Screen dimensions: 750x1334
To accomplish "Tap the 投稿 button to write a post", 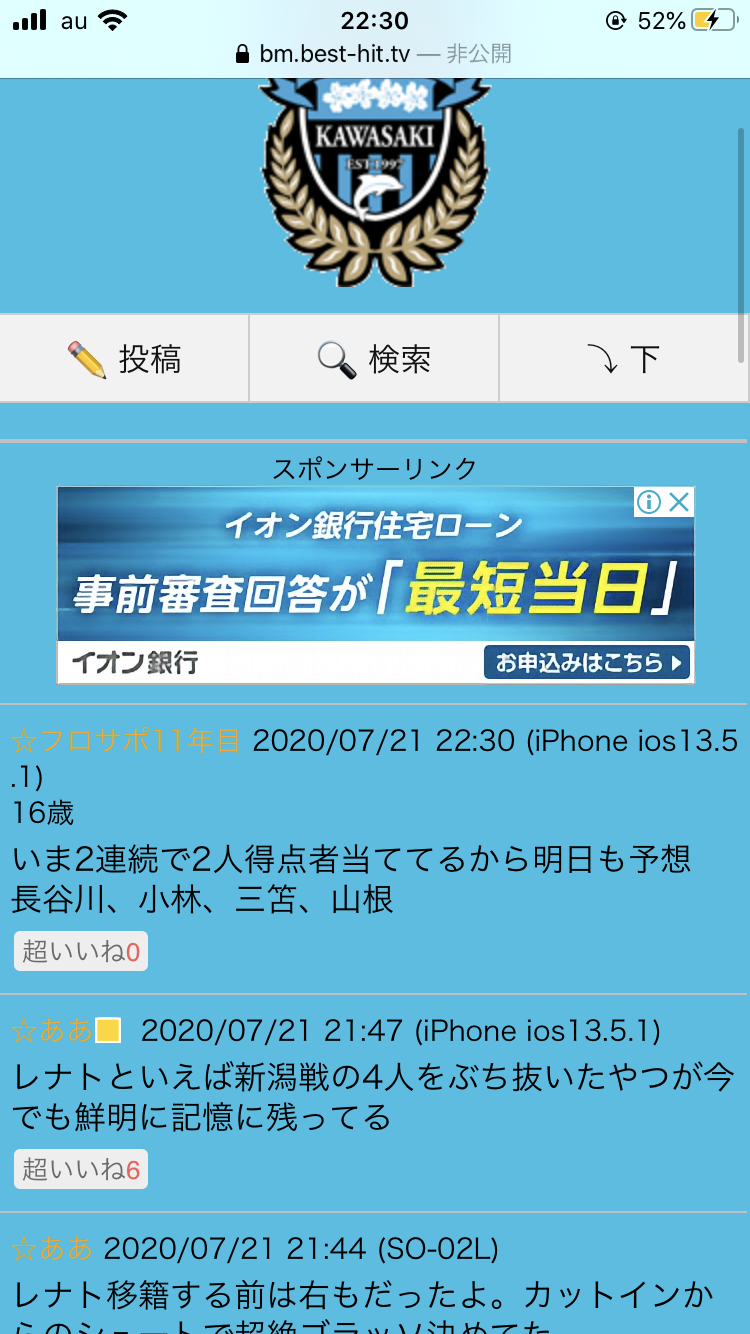I will click(x=124, y=359).
